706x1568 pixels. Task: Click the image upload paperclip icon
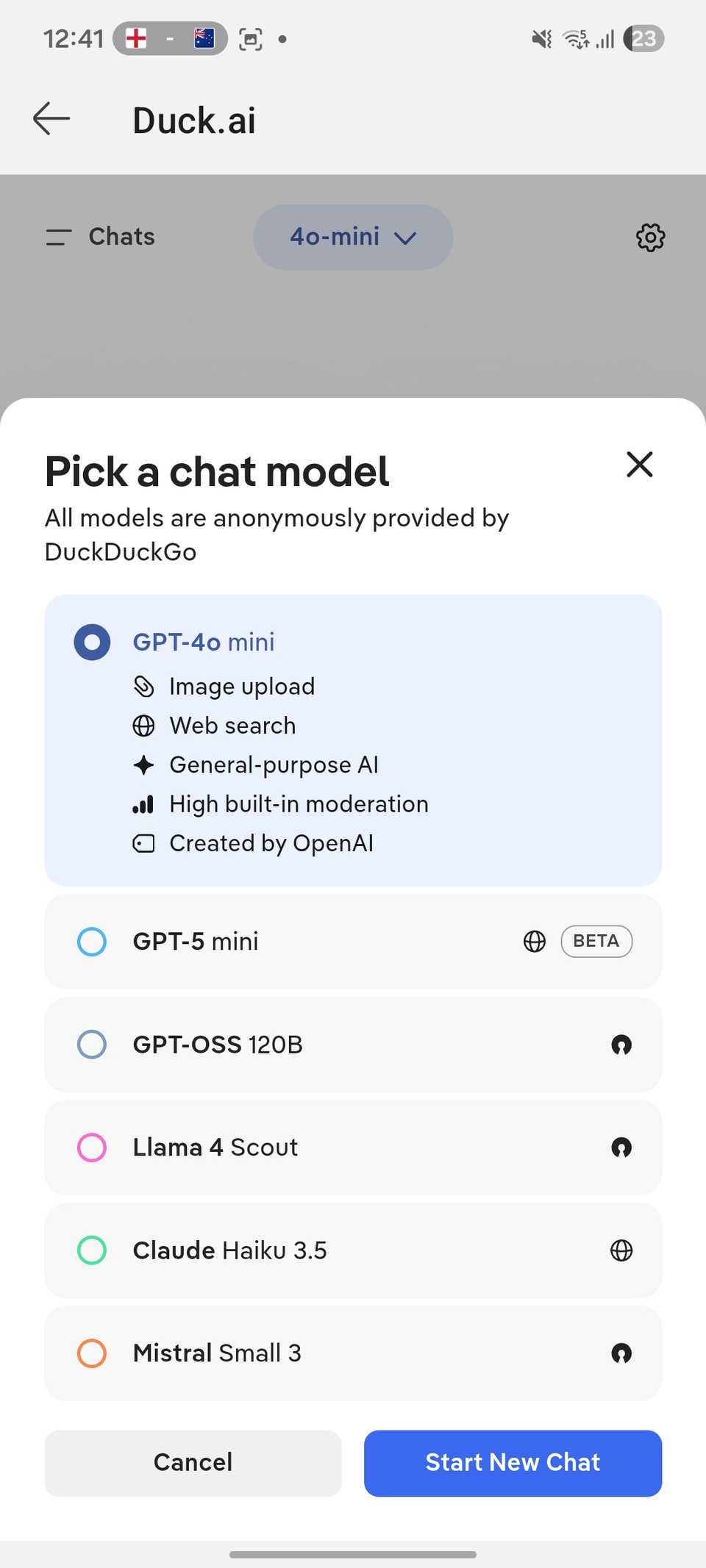click(x=143, y=686)
